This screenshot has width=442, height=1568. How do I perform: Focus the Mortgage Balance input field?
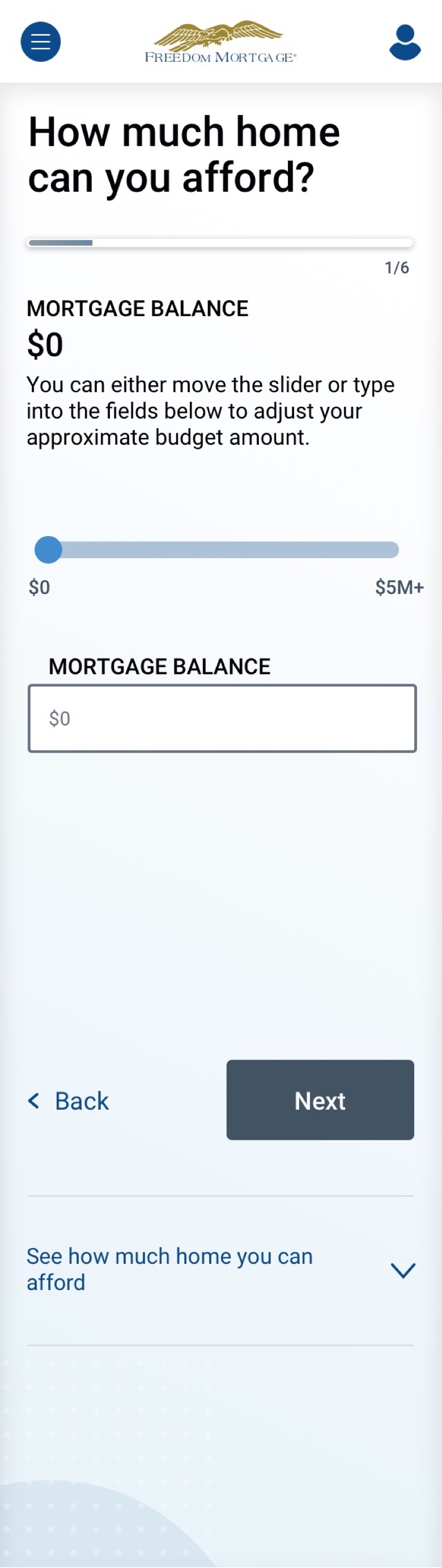(x=222, y=718)
